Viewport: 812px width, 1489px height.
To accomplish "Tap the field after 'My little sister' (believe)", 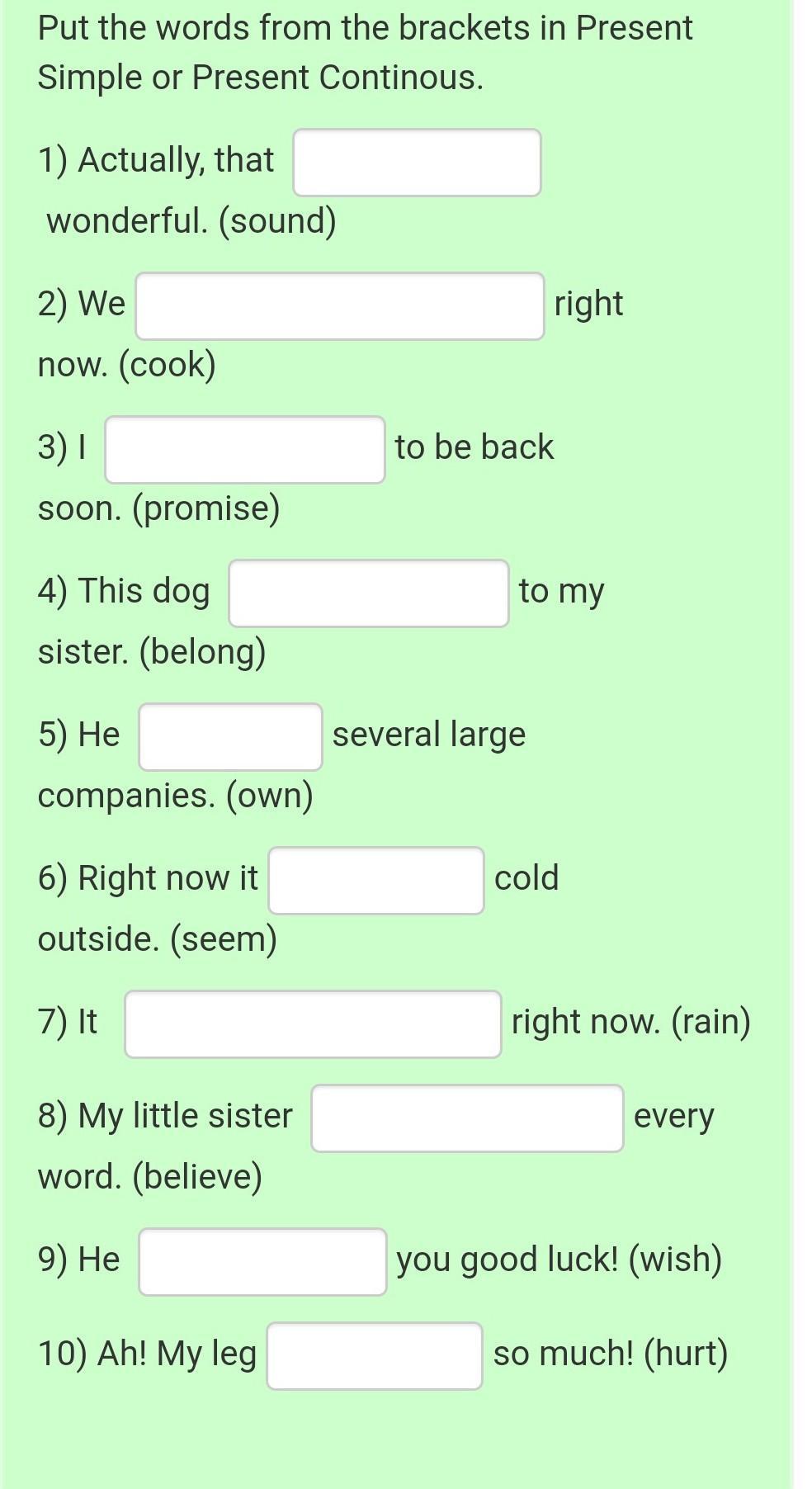I will point(467,1118).
